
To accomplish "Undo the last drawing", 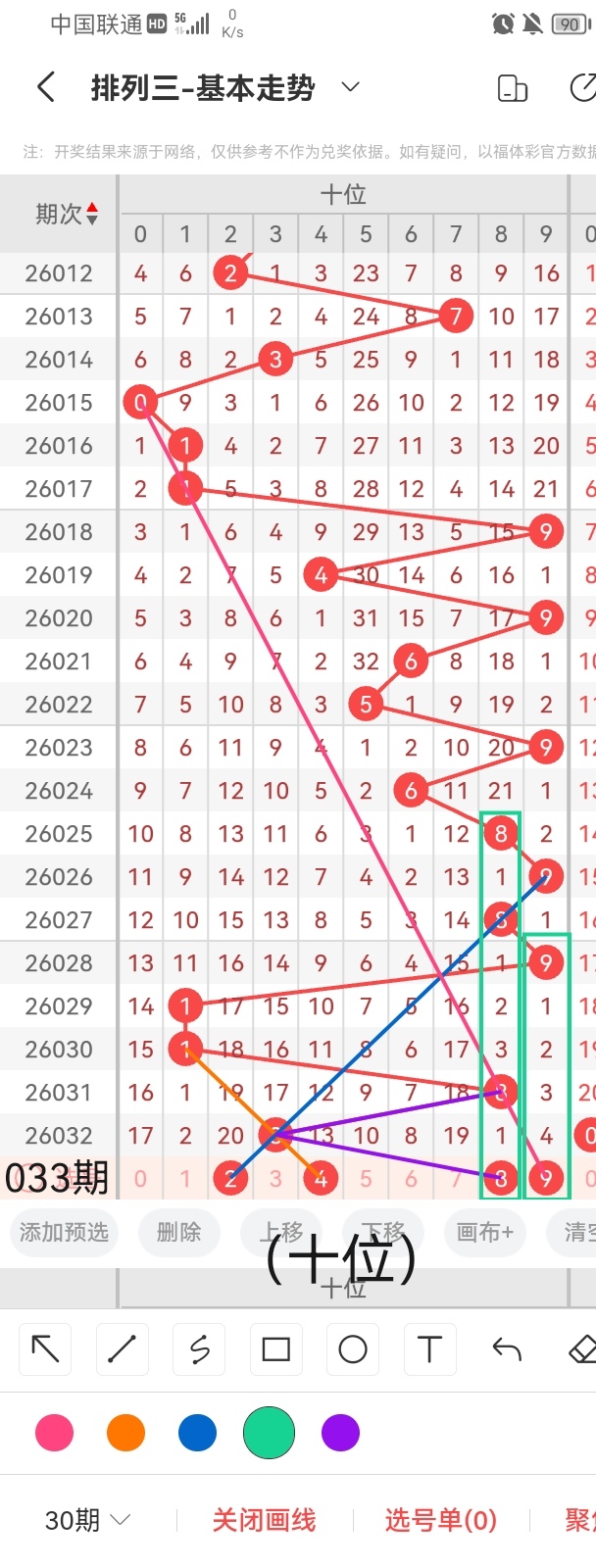I will (x=507, y=1349).
